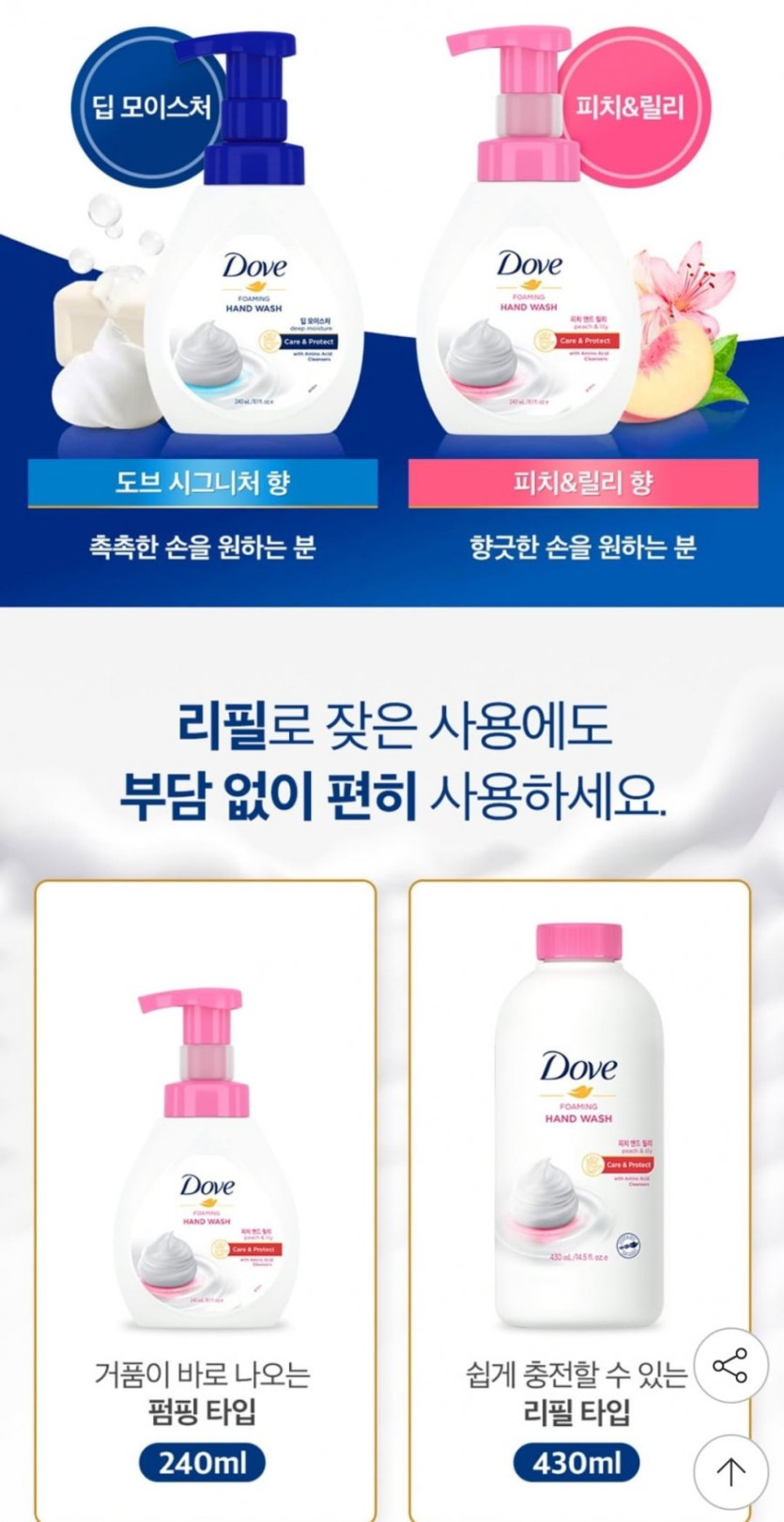Viewport: 784px width, 1522px height.
Task: Jump back to the top of the page
Action: pyautogui.click(x=730, y=1471)
